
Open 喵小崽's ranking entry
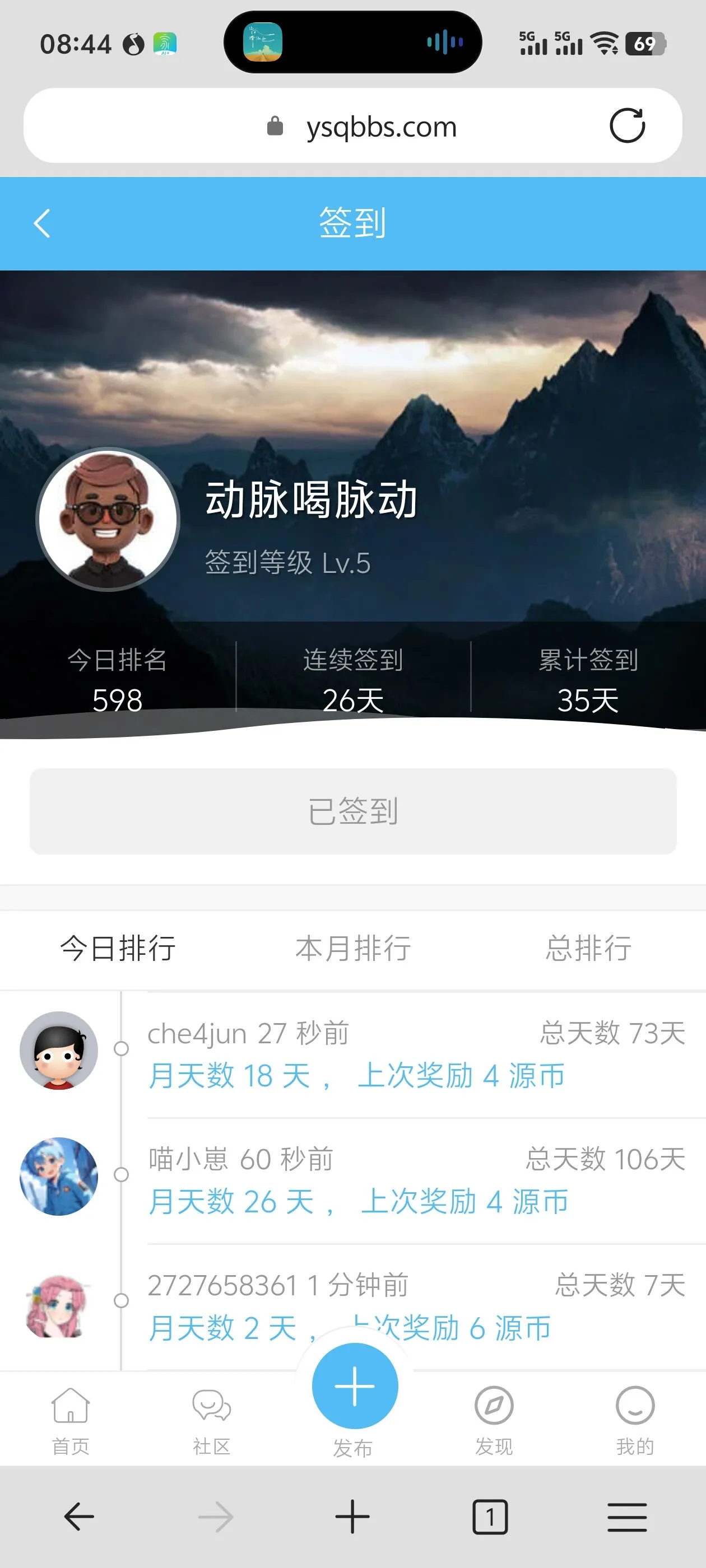click(414, 1180)
